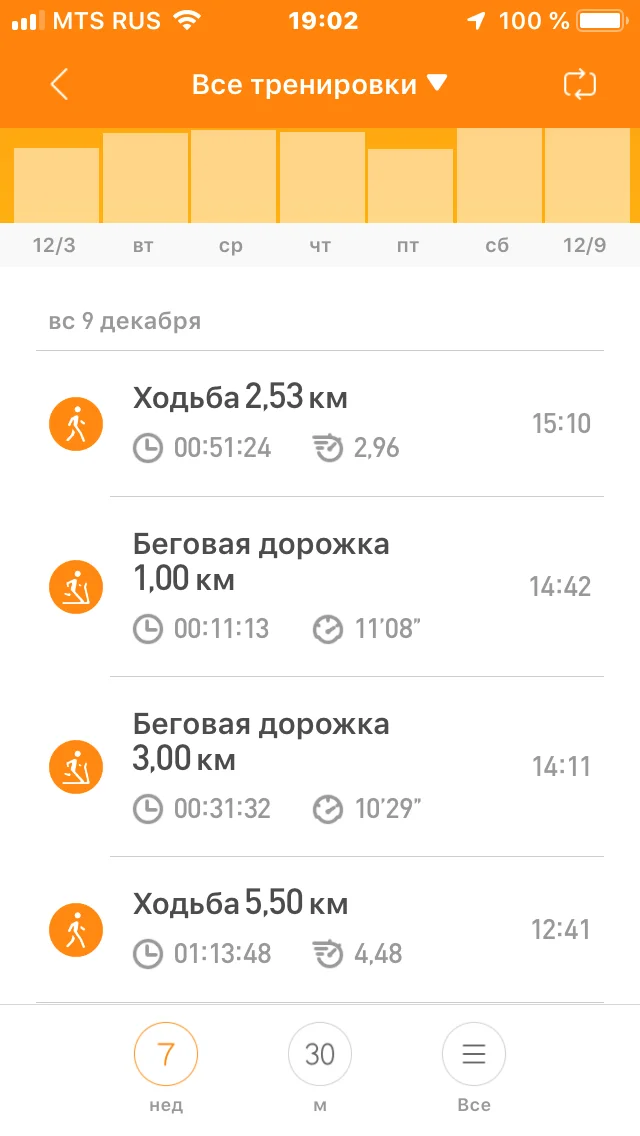
Task: Select the пт bar in the chart
Action: (410, 186)
